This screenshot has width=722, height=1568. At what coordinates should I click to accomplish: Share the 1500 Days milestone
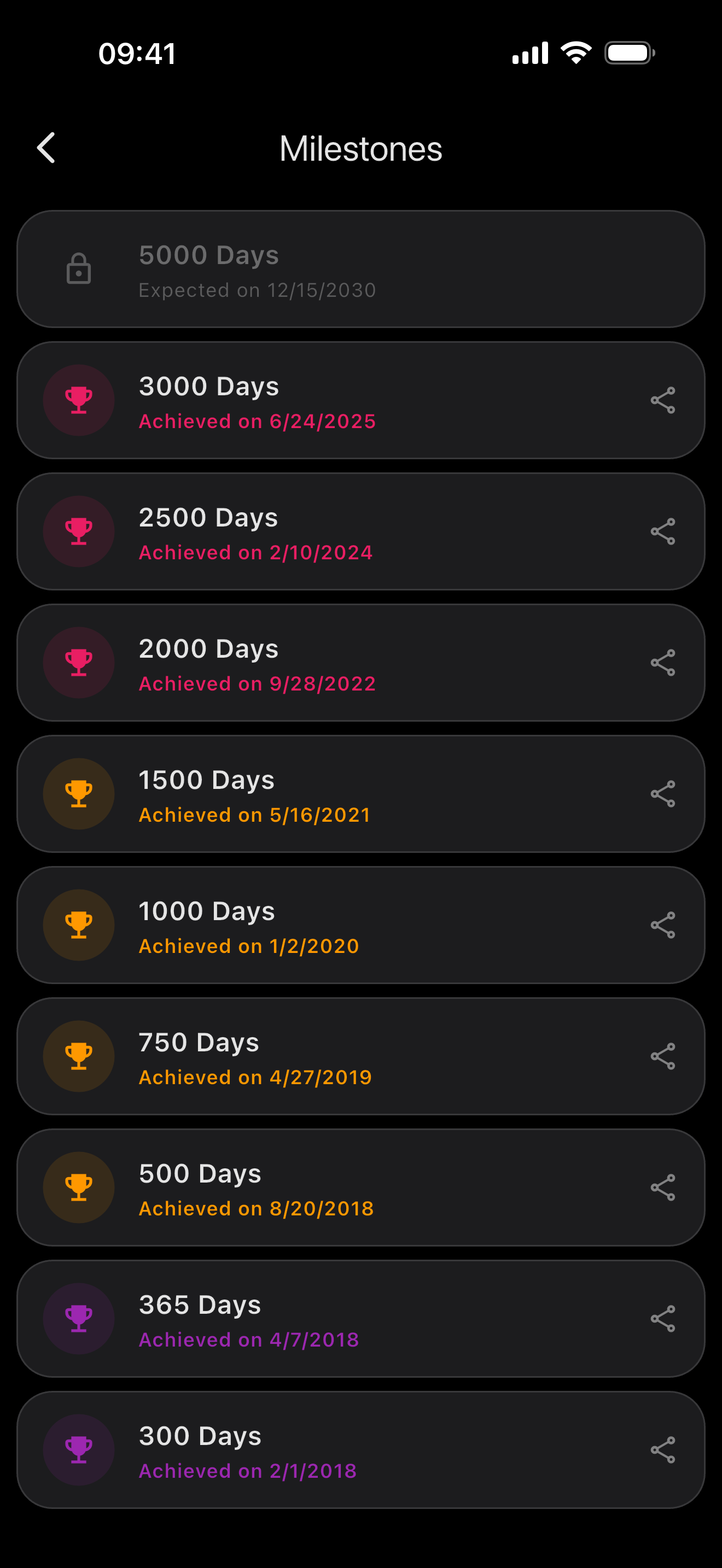[x=662, y=794]
